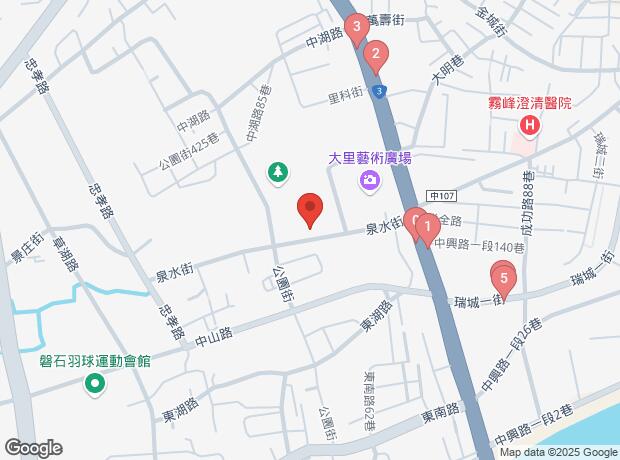Screen dimensions: 620x460
Task: Tap map marker number 3
Action: coord(354,28)
